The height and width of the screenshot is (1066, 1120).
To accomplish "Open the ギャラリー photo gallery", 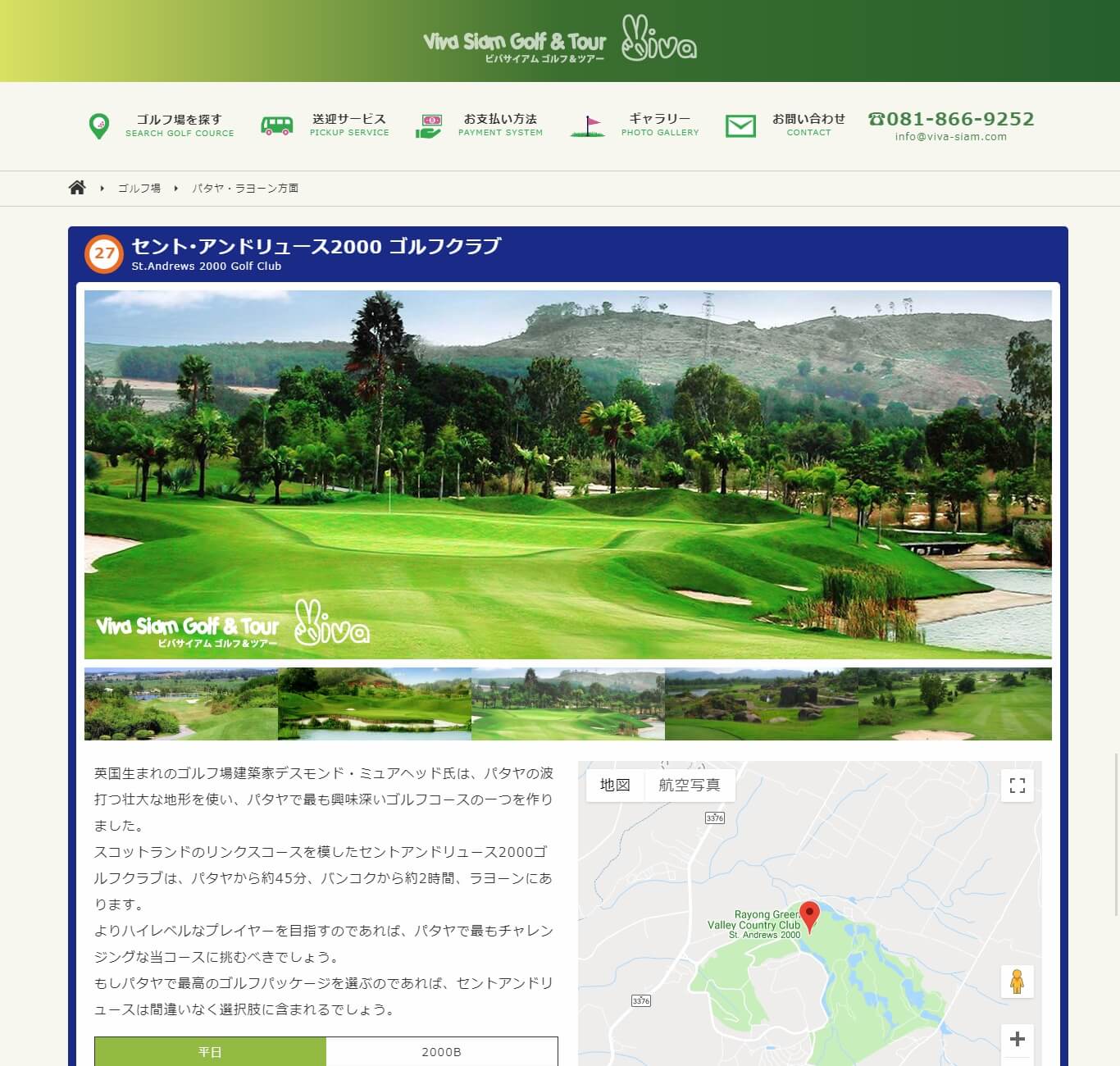I will click(635, 125).
